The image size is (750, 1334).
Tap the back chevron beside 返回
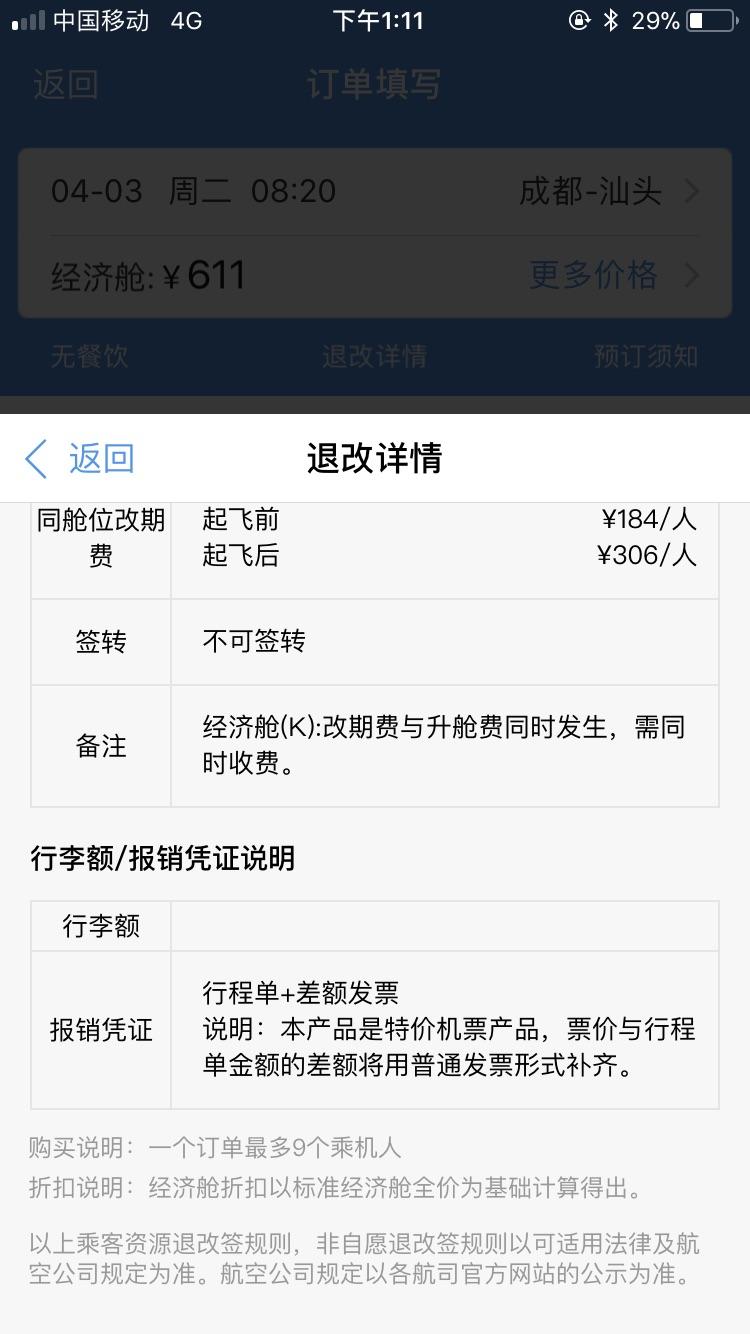click(33, 458)
